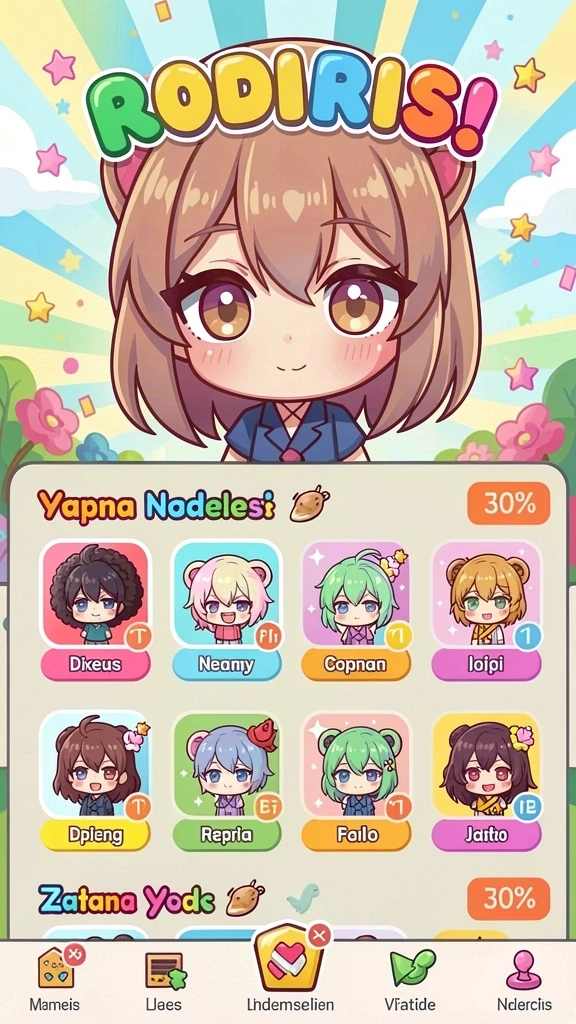The height and width of the screenshot is (1024, 576).
Task: Open the Repria character card
Action: point(227,781)
